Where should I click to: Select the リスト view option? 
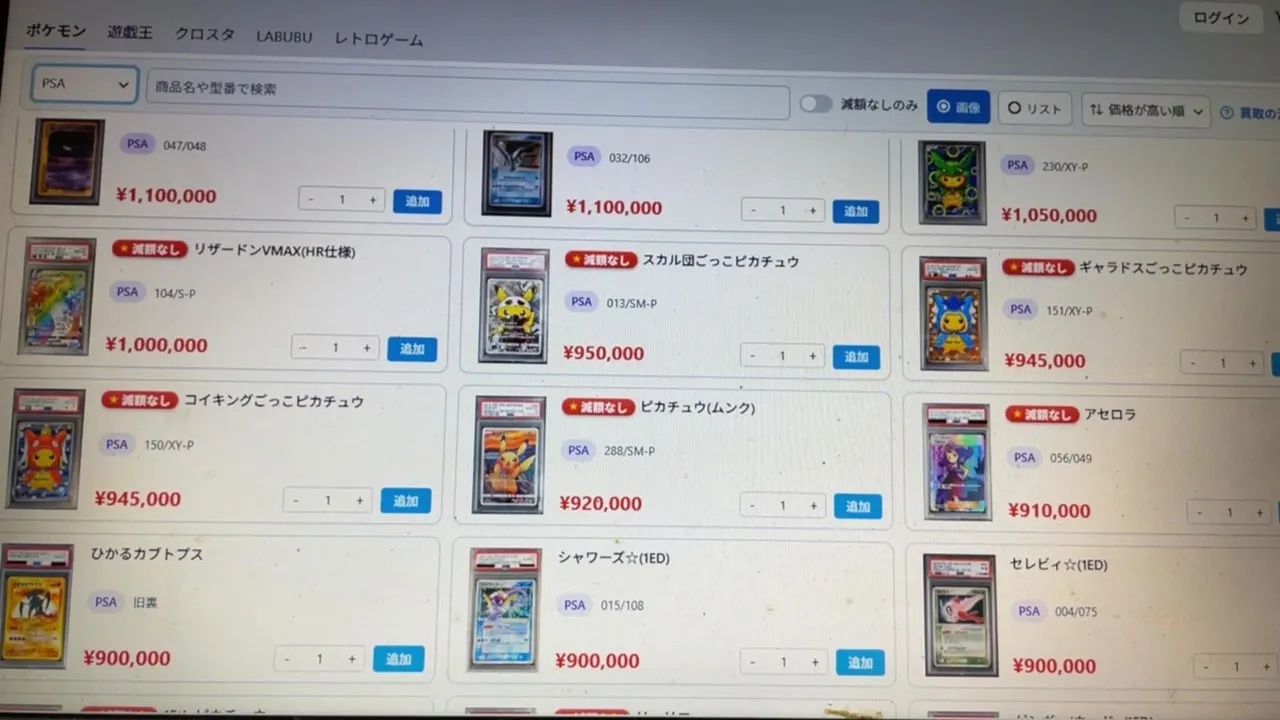click(1034, 108)
